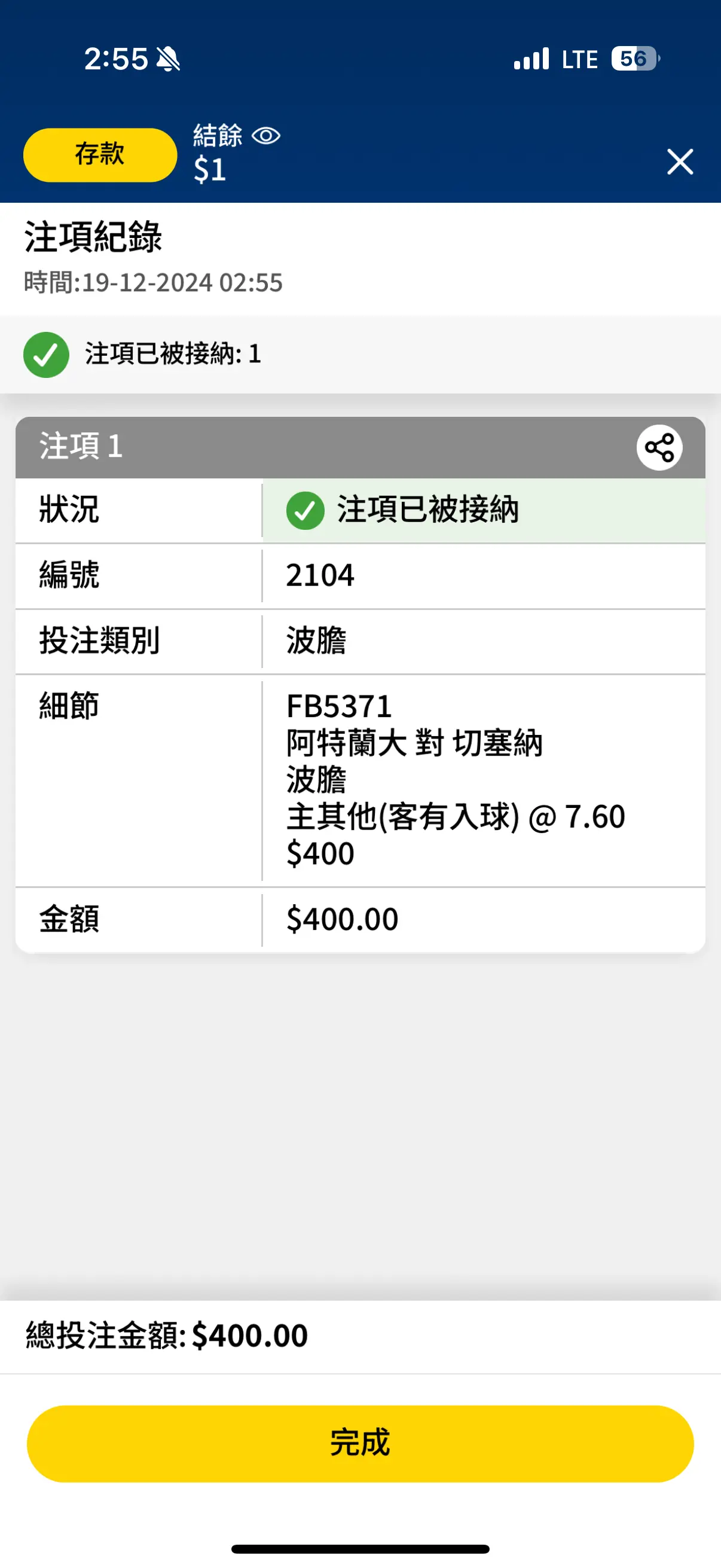Image resolution: width=721 pixels, height=1568 pixels.
Task: Hide the 結餘 balance with eye icon
Action: tap(266, 136)
